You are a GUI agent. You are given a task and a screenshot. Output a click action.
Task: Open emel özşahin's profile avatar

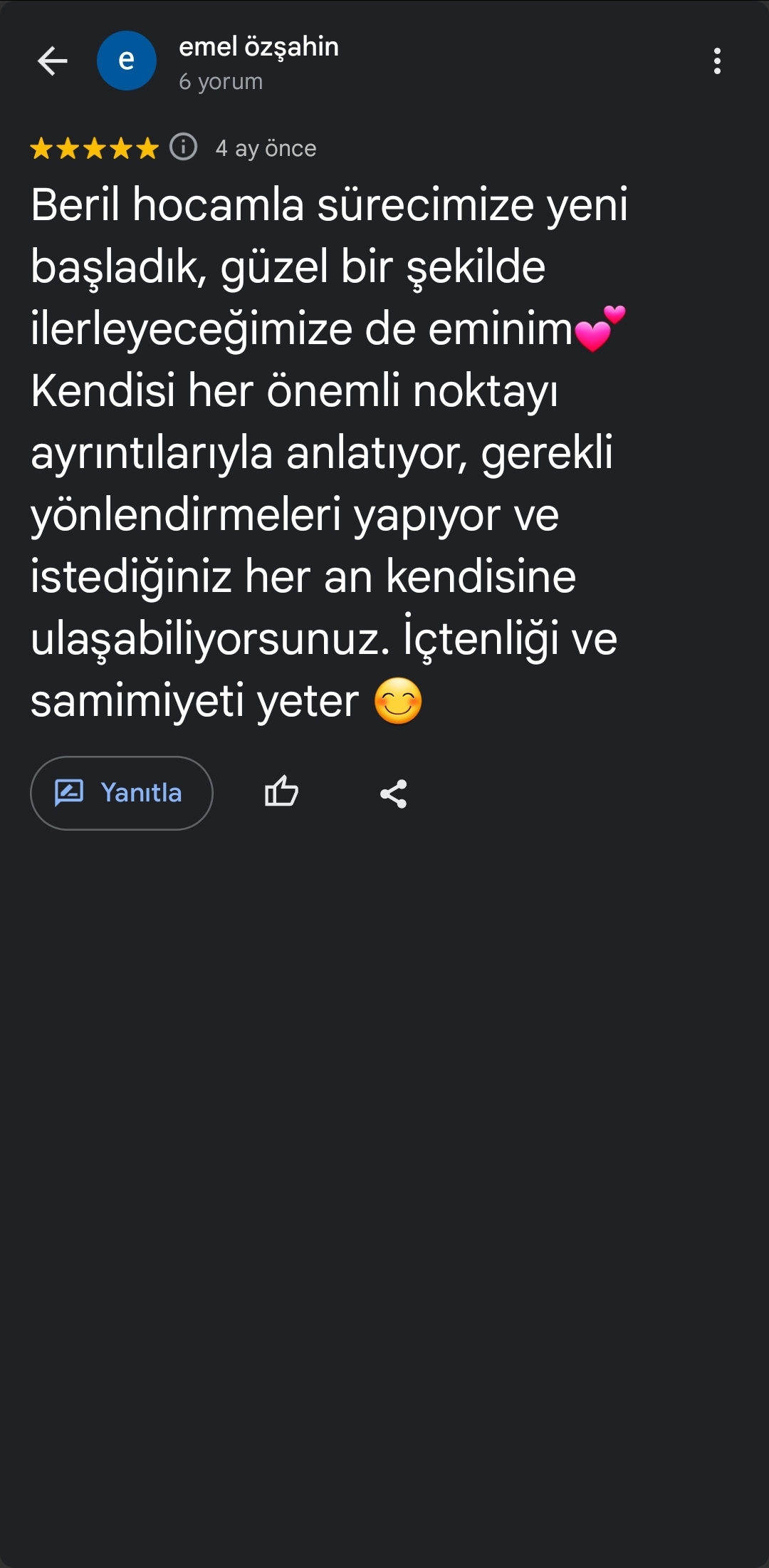pos(126,61)
